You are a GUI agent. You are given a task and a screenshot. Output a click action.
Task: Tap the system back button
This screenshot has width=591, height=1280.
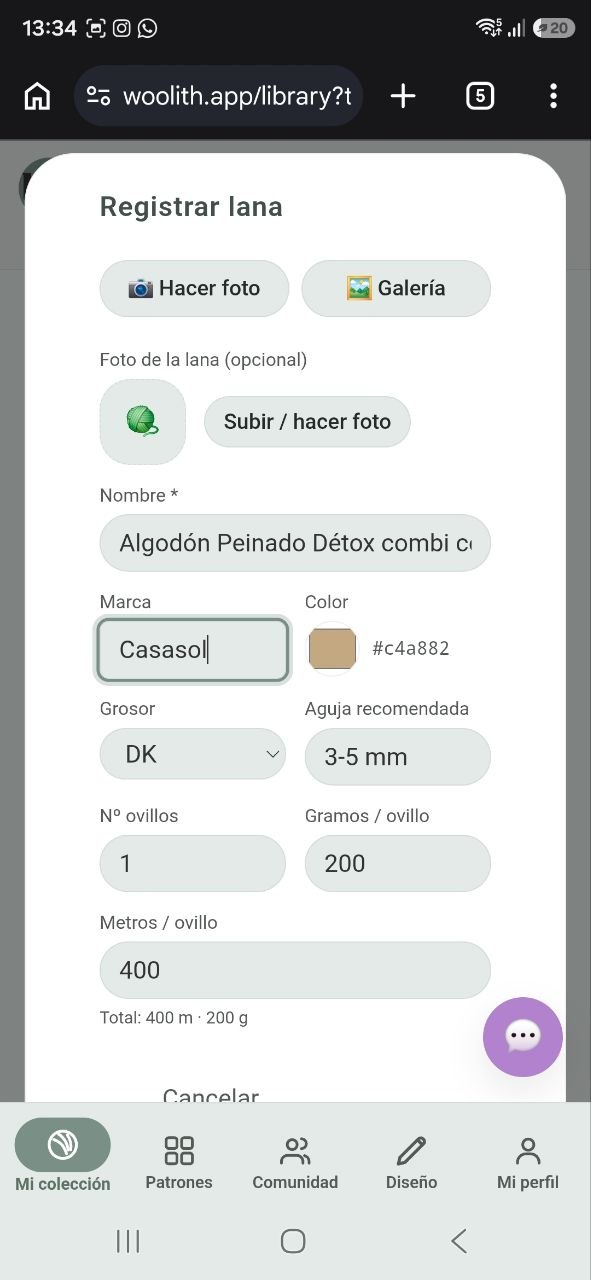tap(459, 1241)
